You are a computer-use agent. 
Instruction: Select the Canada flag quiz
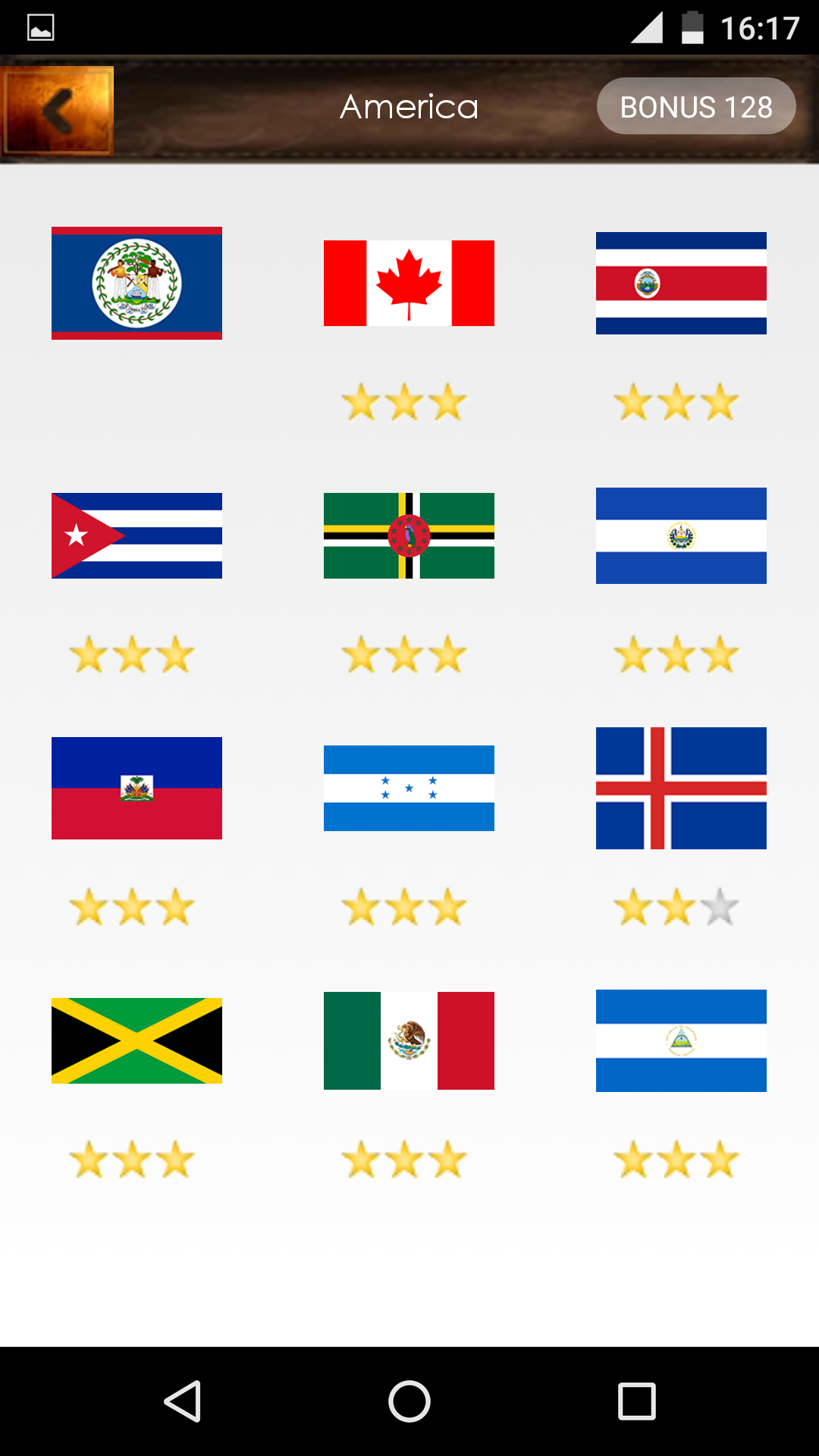(409, 283)
